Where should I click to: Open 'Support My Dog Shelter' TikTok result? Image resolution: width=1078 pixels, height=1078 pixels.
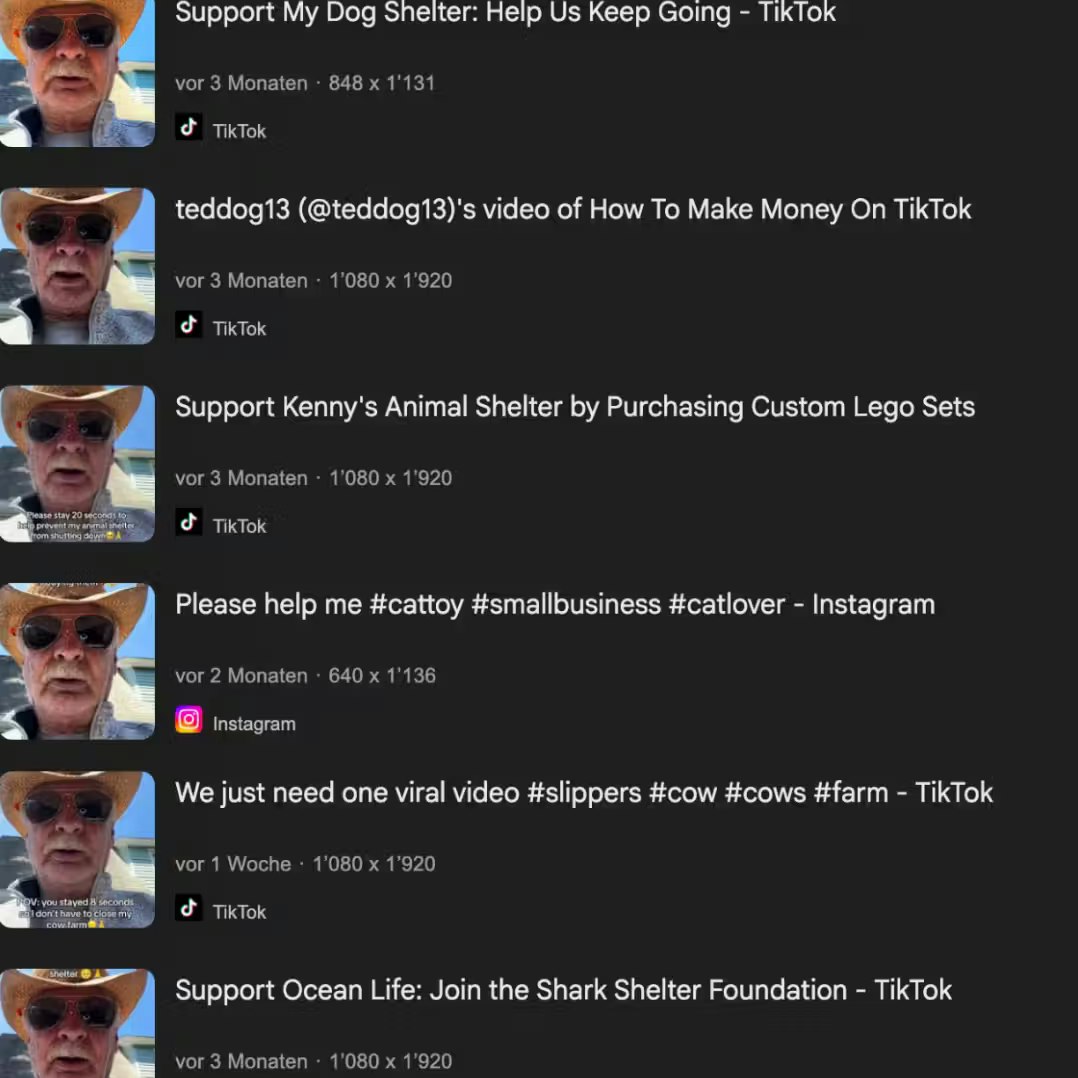(505, 14)
